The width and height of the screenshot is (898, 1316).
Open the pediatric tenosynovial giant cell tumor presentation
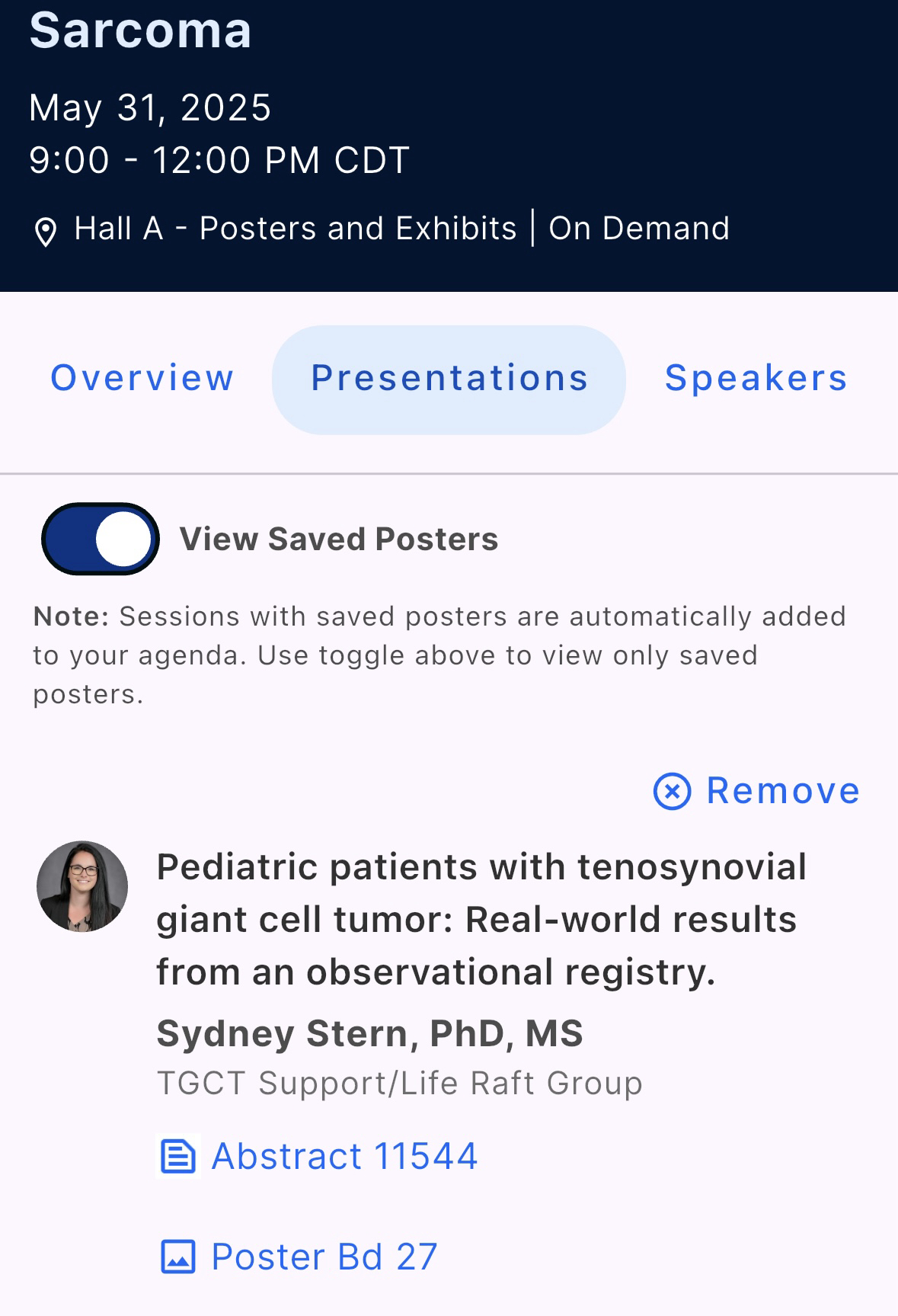480,919
